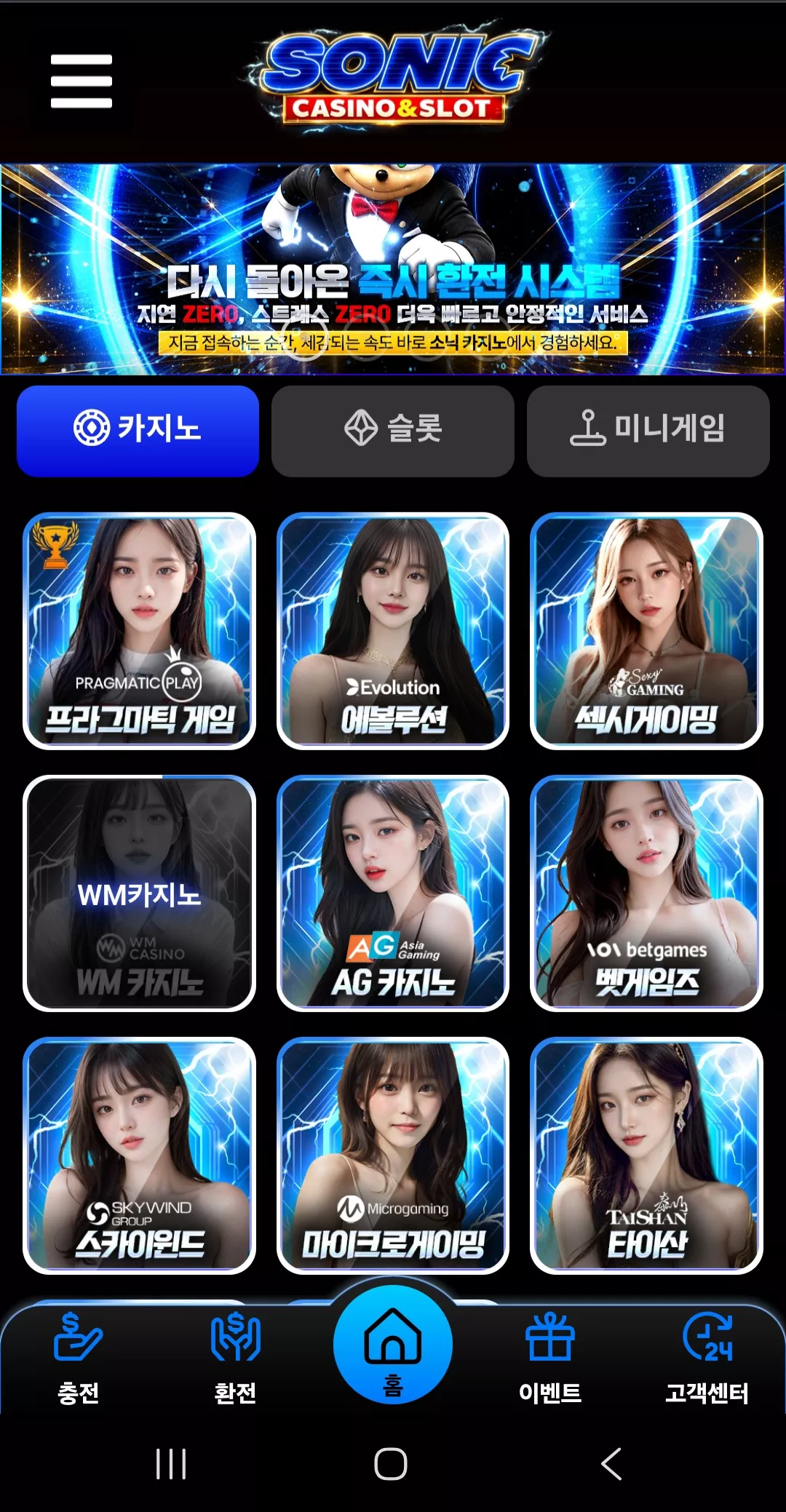Open the 섹시게이밍 tile
This screenshot has width=786, height=1512.
pyautogui.click(x=646, y=631)
